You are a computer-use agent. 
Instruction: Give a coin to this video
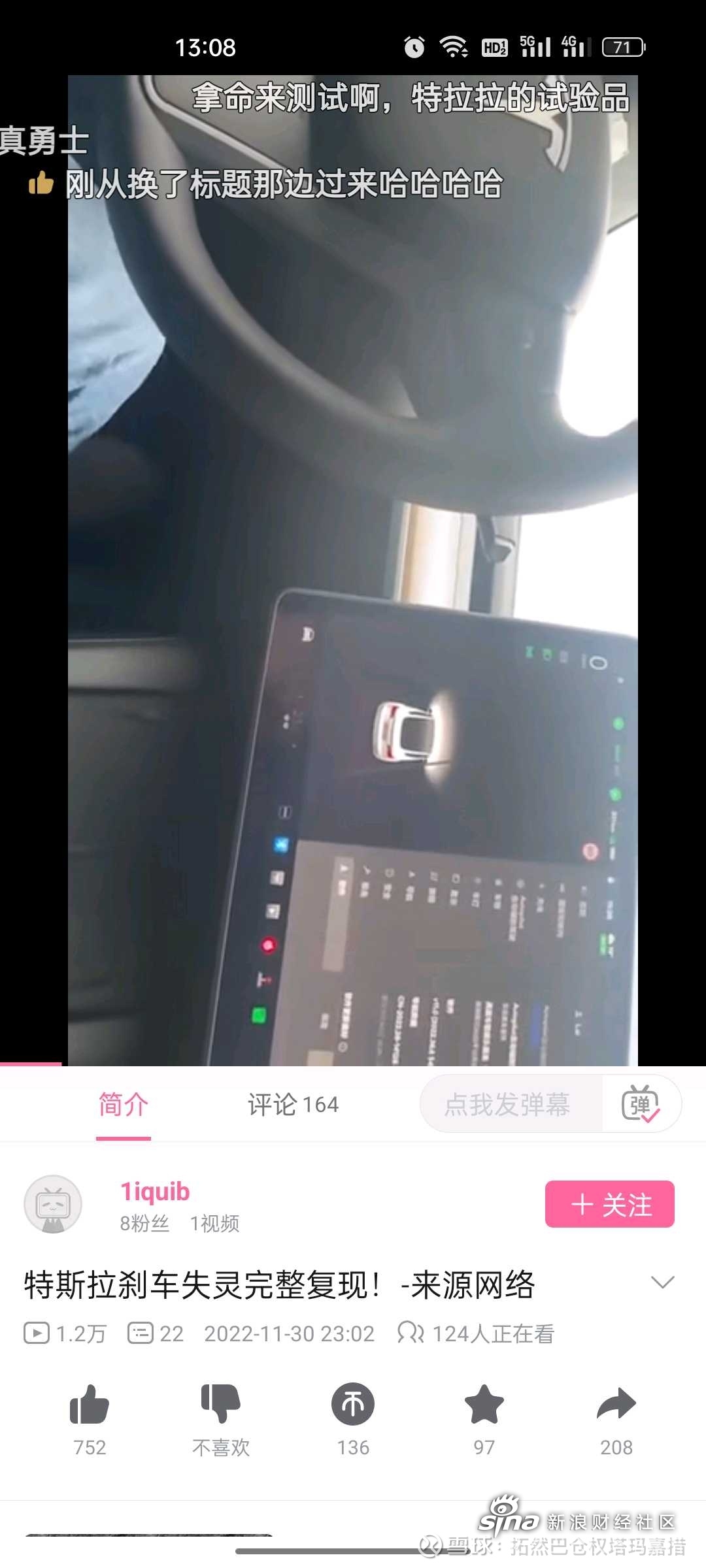[x=353, y=1405]
